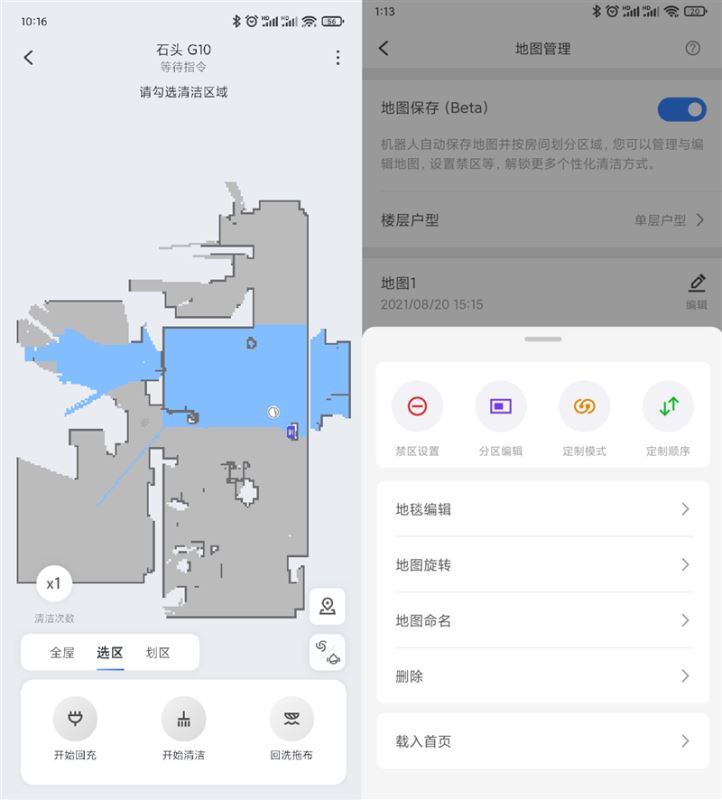The image size is (722, 800).
Task: Start cleaning with 开始清洁
Action: coord(183,720)
